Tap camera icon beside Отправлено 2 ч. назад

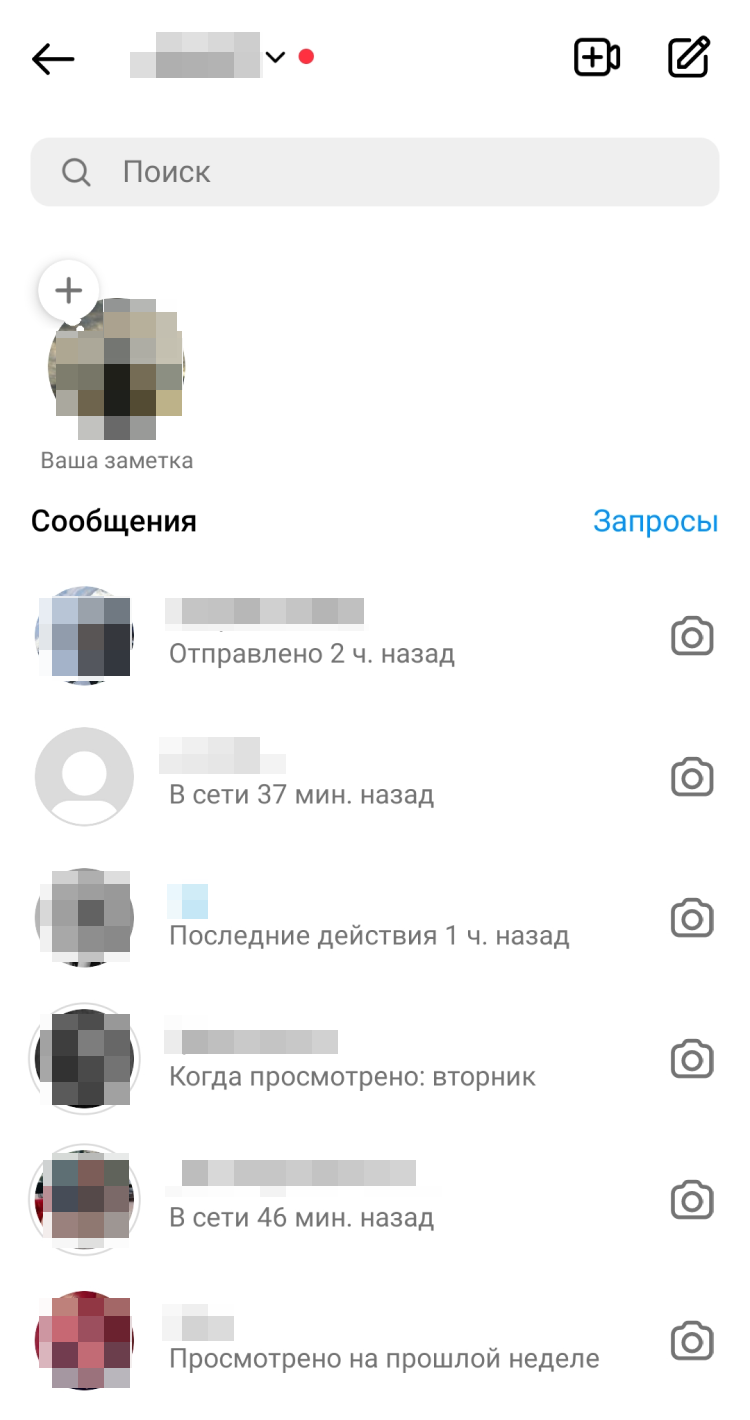pos(691,636)
